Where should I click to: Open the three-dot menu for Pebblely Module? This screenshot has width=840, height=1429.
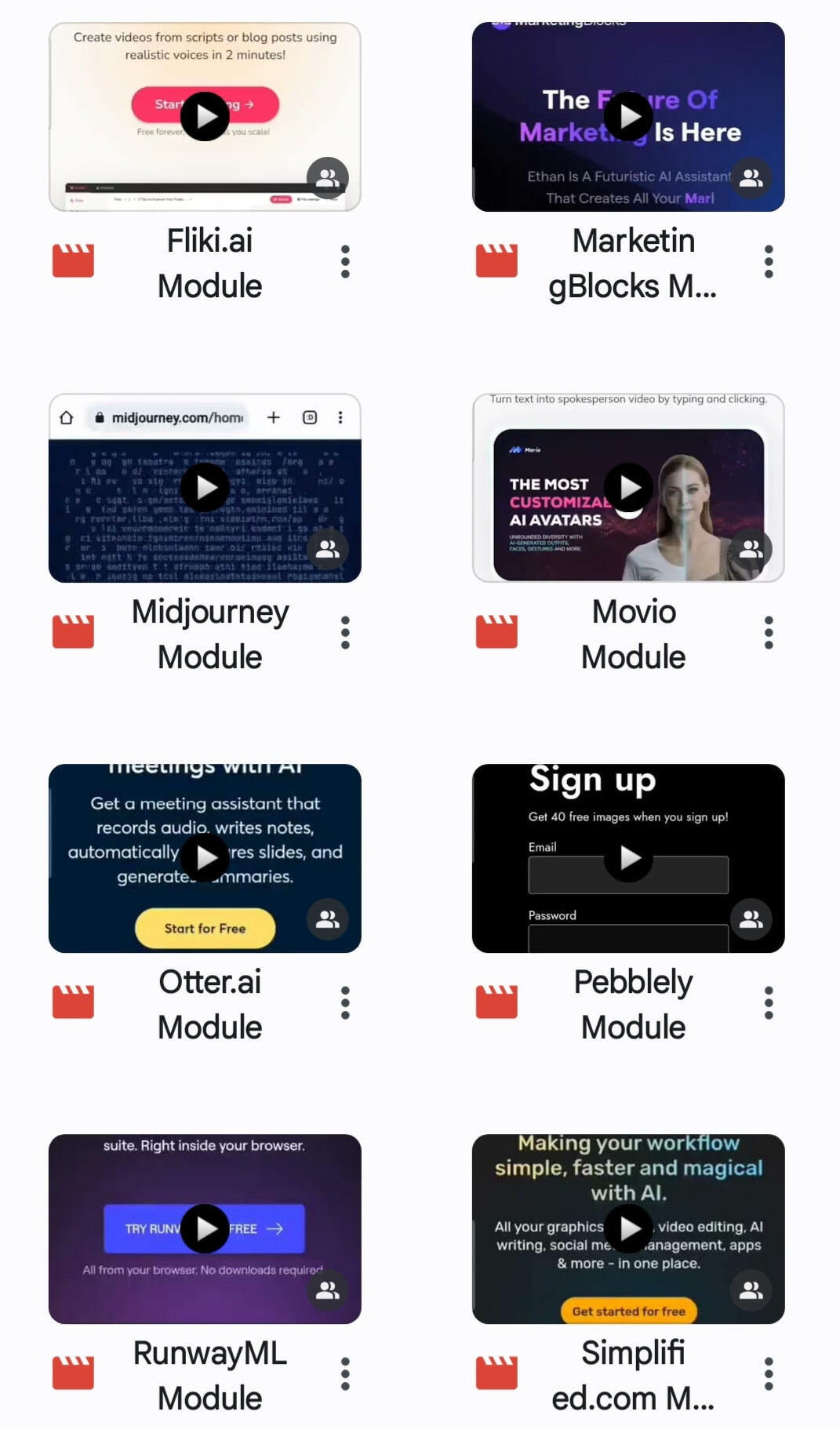pos(769,1002)
